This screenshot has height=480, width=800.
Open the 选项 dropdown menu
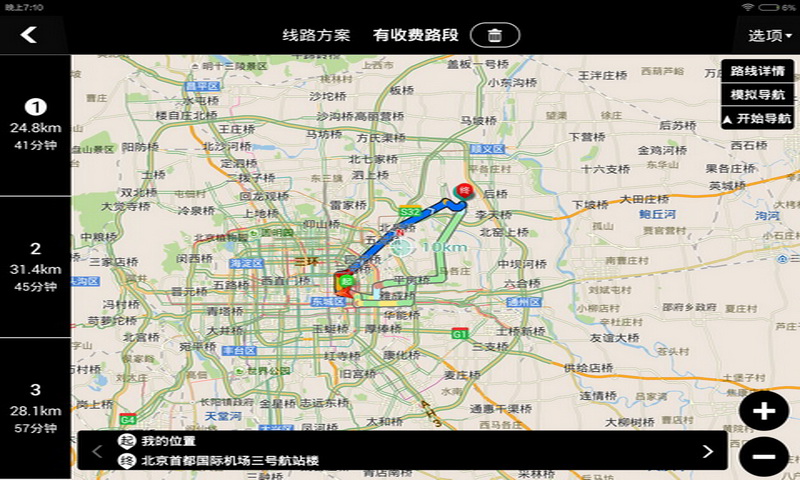click(769, 36)
